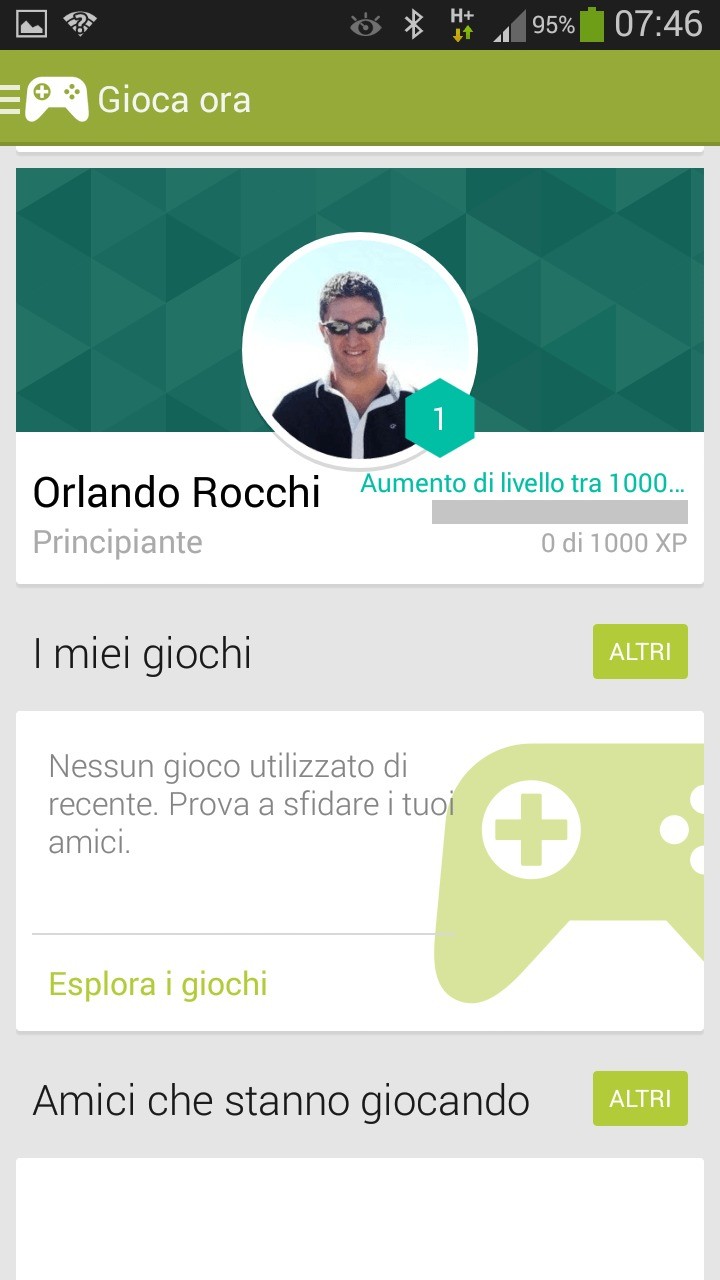Select the H+ network indicator icon
This screenshot has width=720, height=1280.
coord(460,23)
